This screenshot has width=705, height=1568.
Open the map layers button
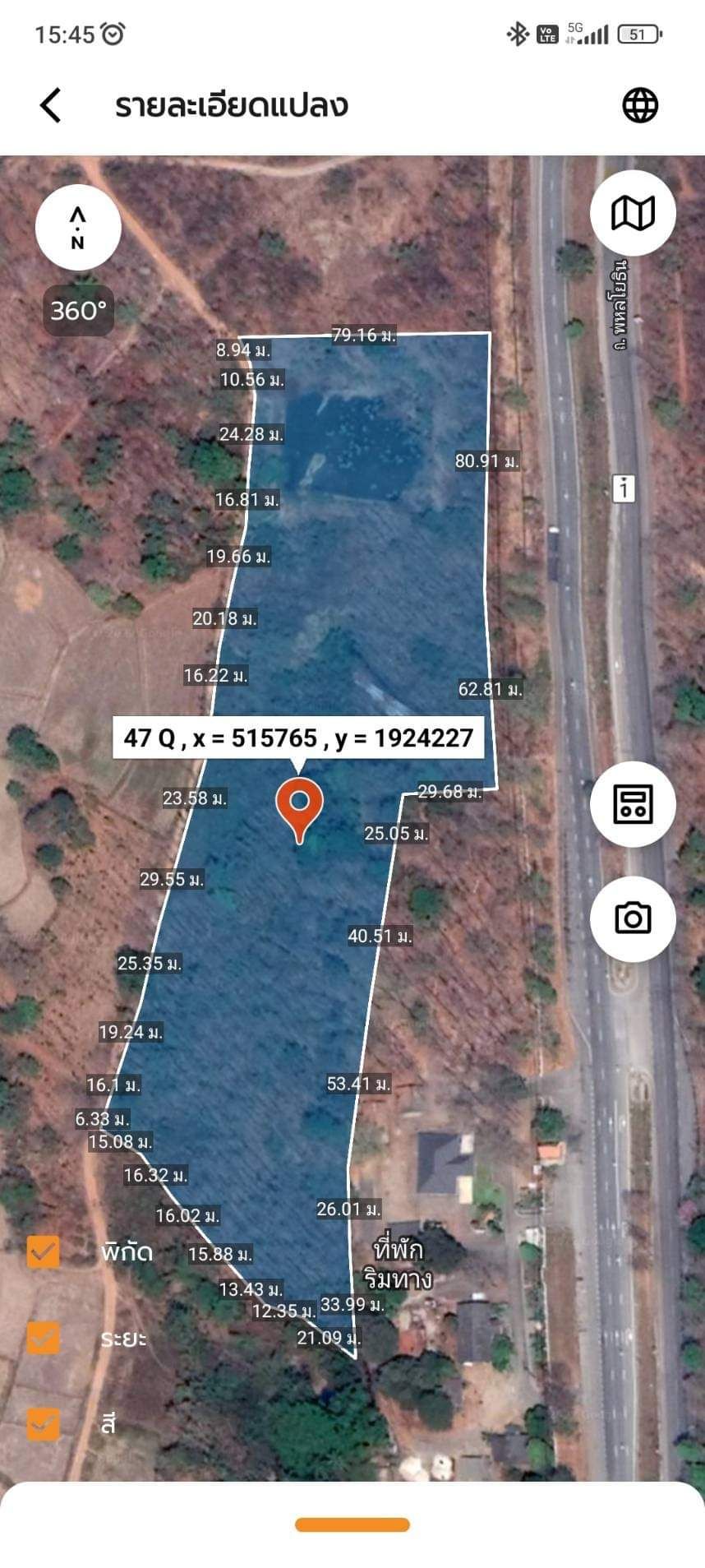click(x=633, y=213)
